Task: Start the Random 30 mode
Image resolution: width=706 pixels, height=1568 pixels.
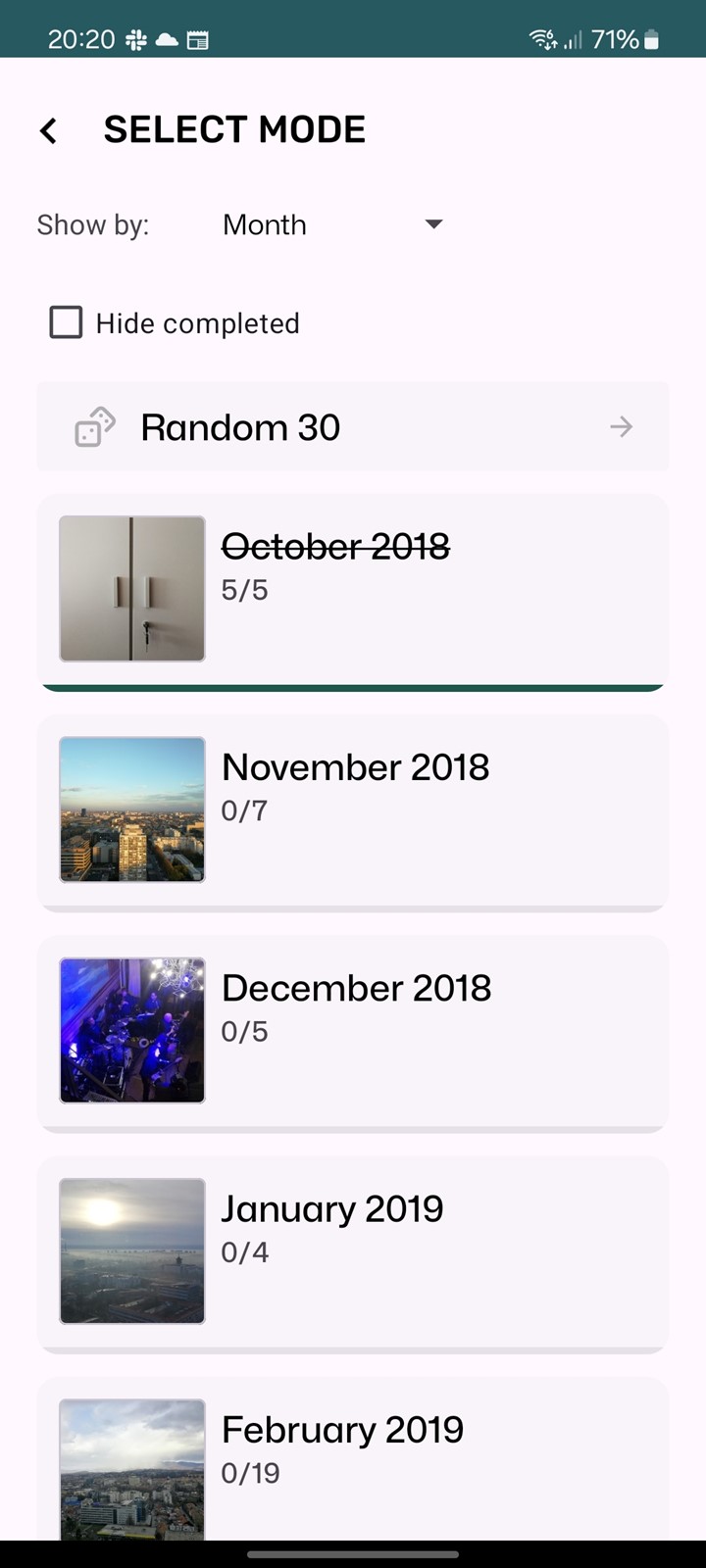Action: [353, 426]
